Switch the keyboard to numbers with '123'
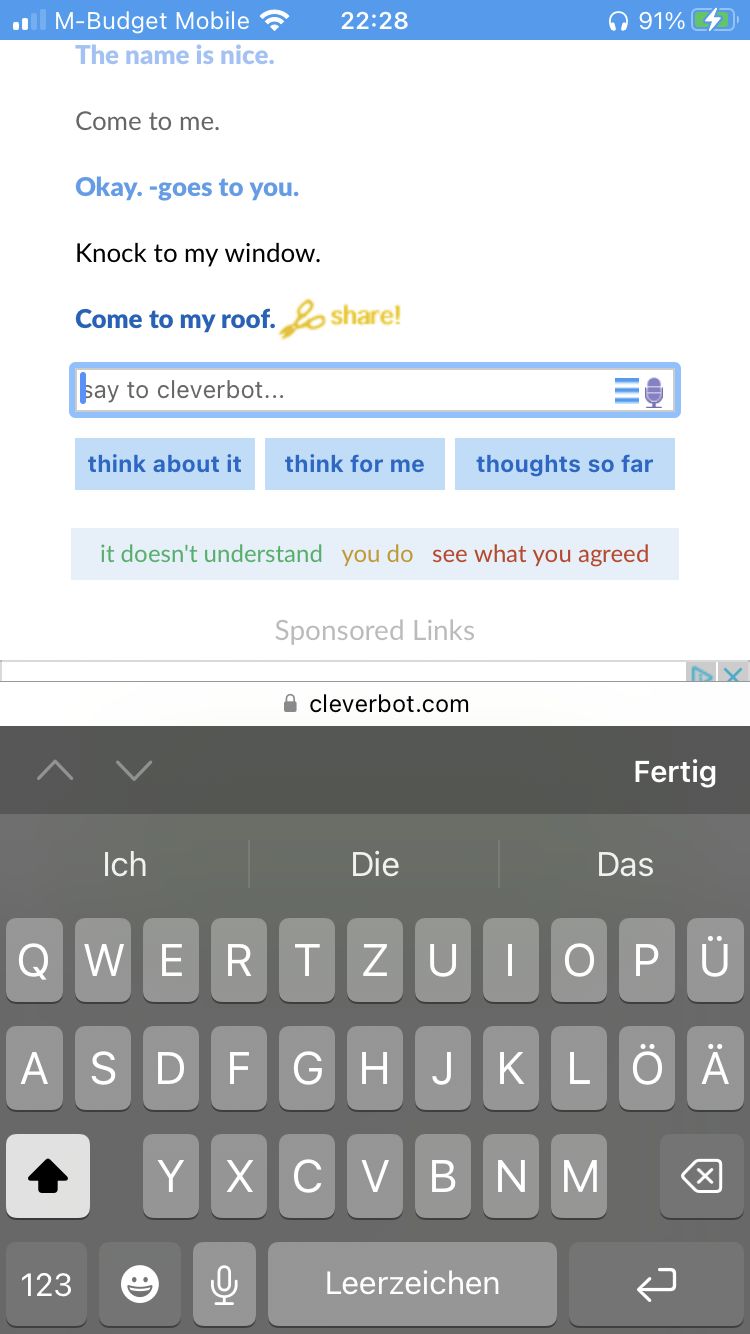750x1334 pixels. pyautogui.click(x=46, y=1284)
